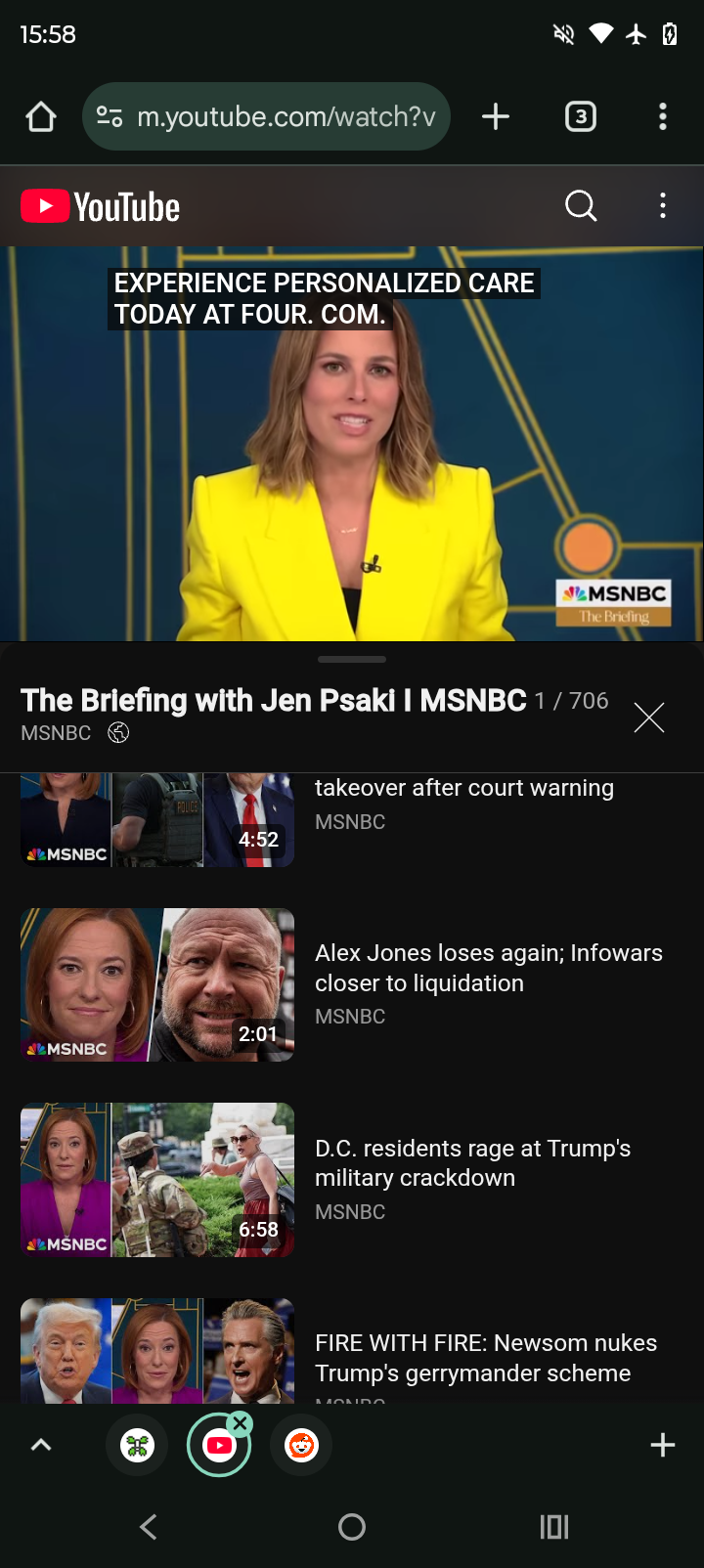The image size is (704, 1568).
Task: Open the browser overflow menu
Action: (x=663, y=117)
